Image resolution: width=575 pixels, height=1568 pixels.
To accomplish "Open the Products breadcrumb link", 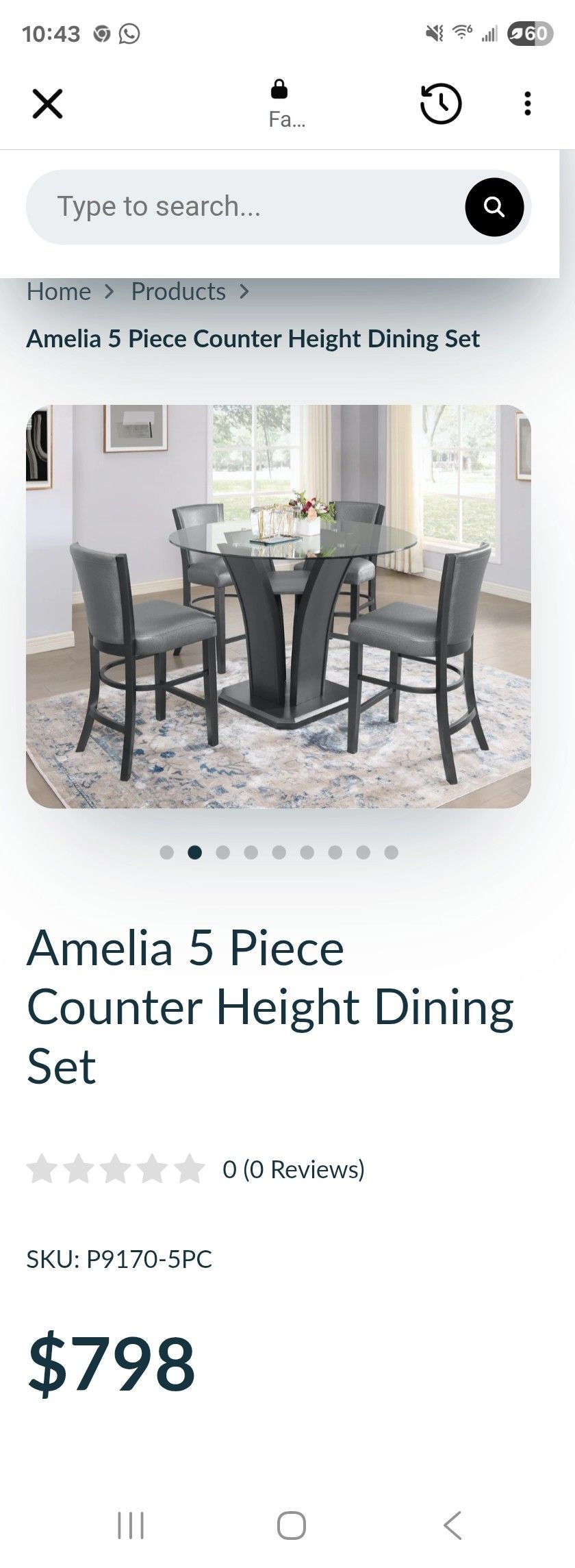I will [x=178, y=291].
